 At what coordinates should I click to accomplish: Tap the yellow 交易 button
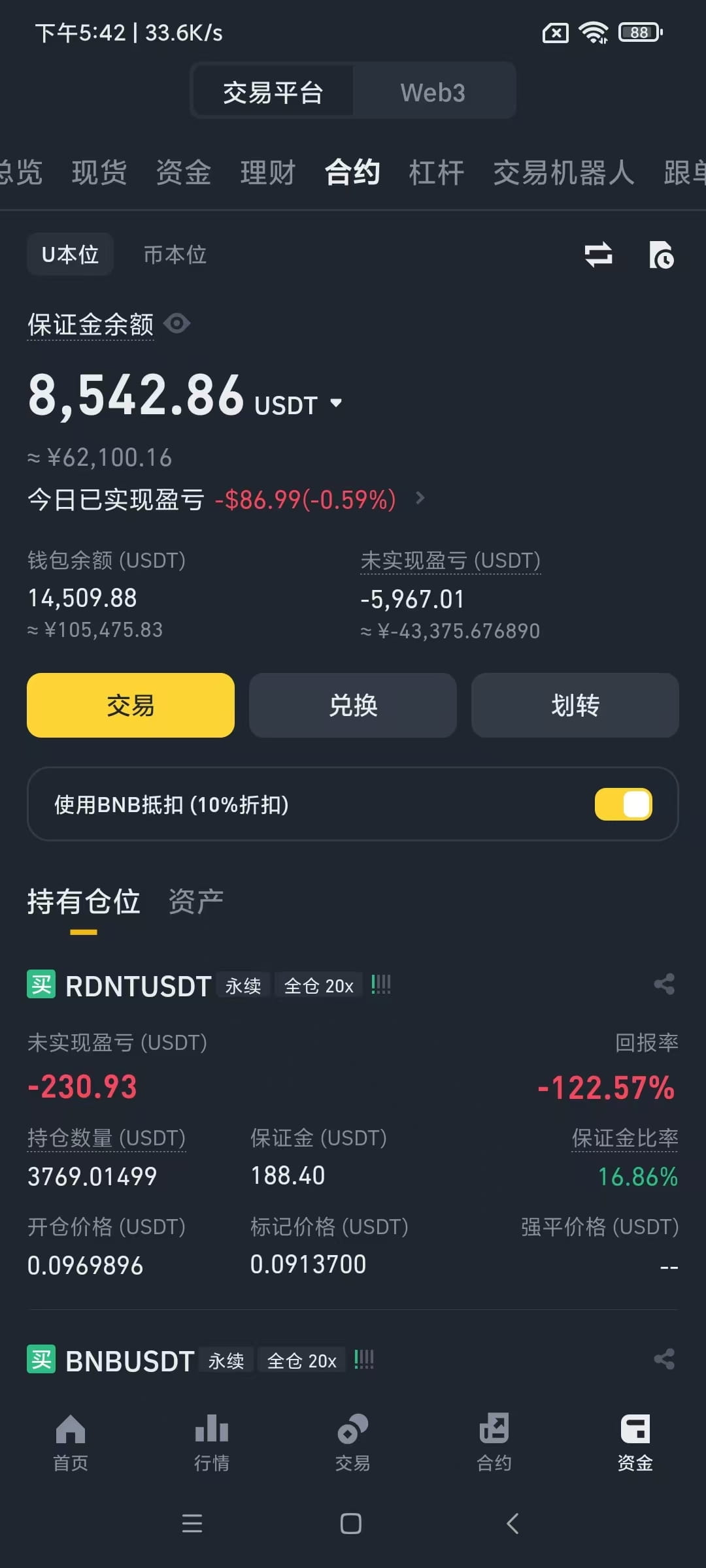pos(131,706)
